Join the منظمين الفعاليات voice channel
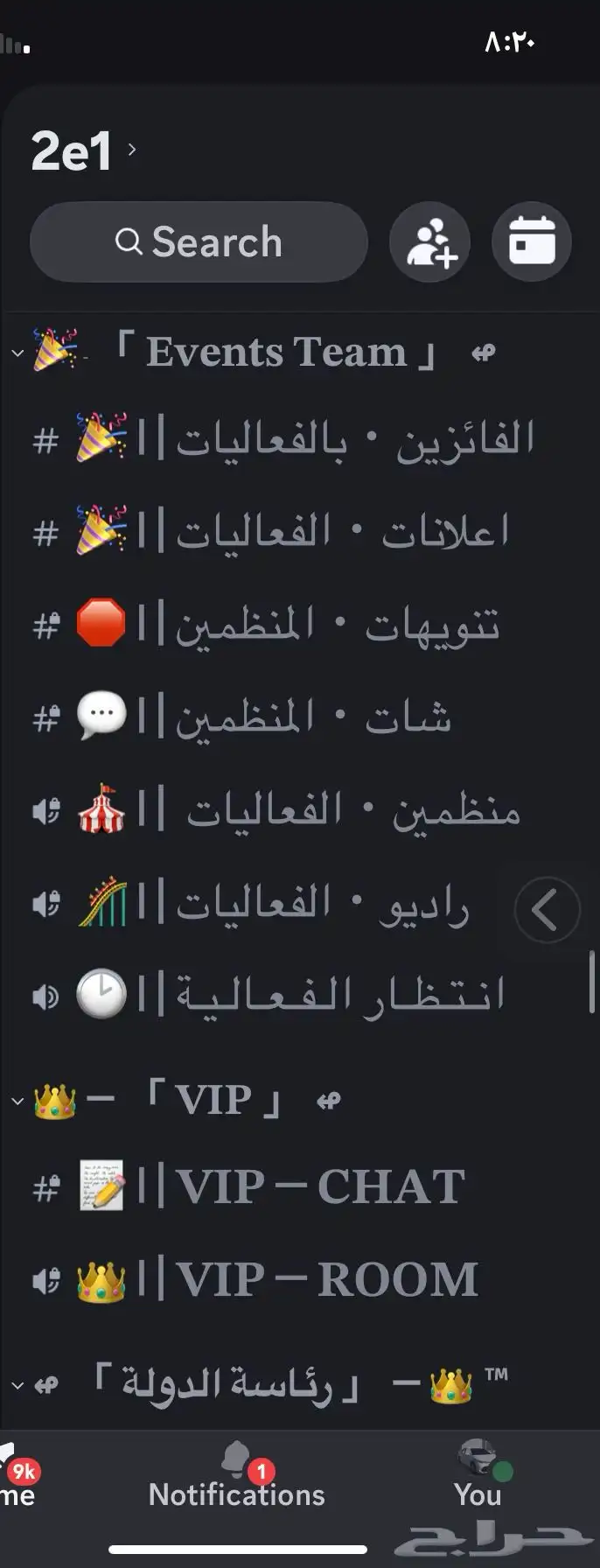Image resolution: width=600 pixels, height=1568 pixels. pyautogui.click(x=289, y=811)
